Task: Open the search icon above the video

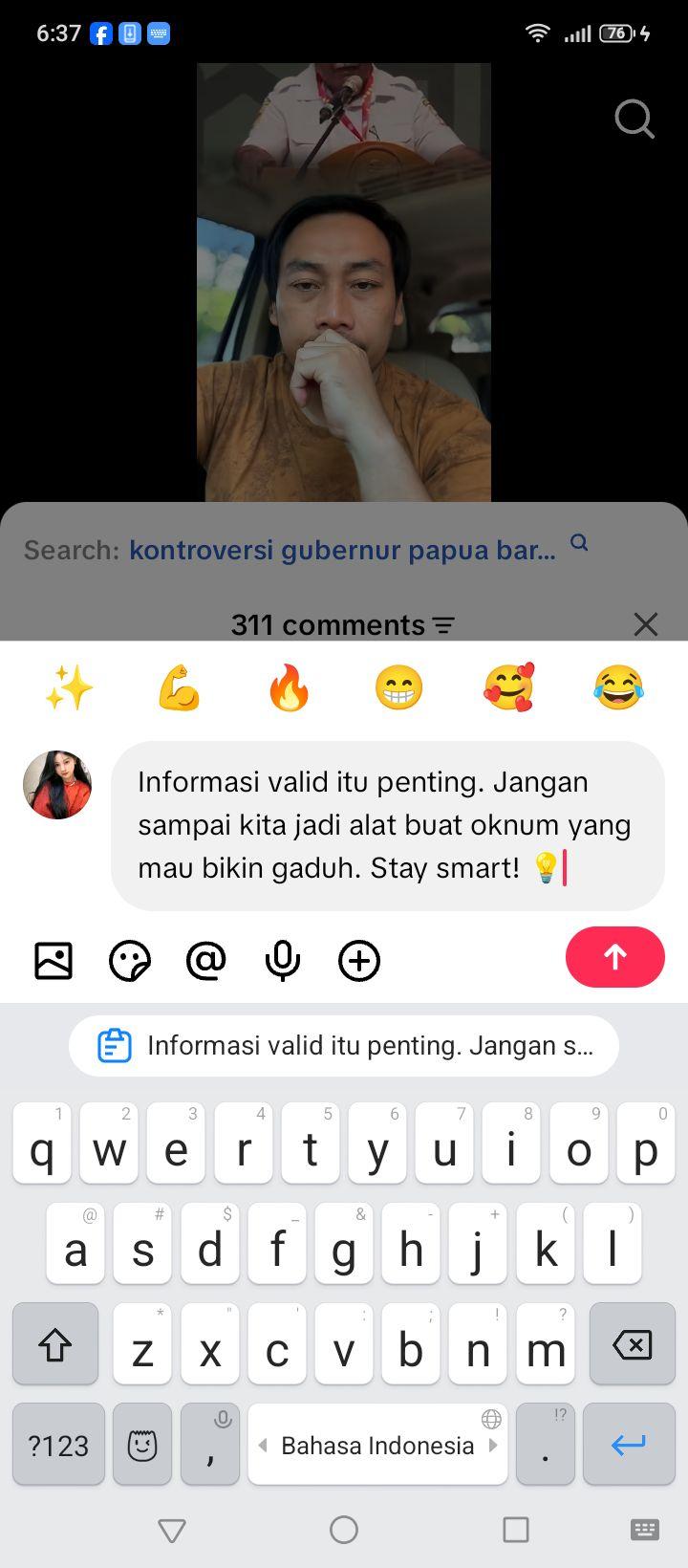Action: pos(634,120)
